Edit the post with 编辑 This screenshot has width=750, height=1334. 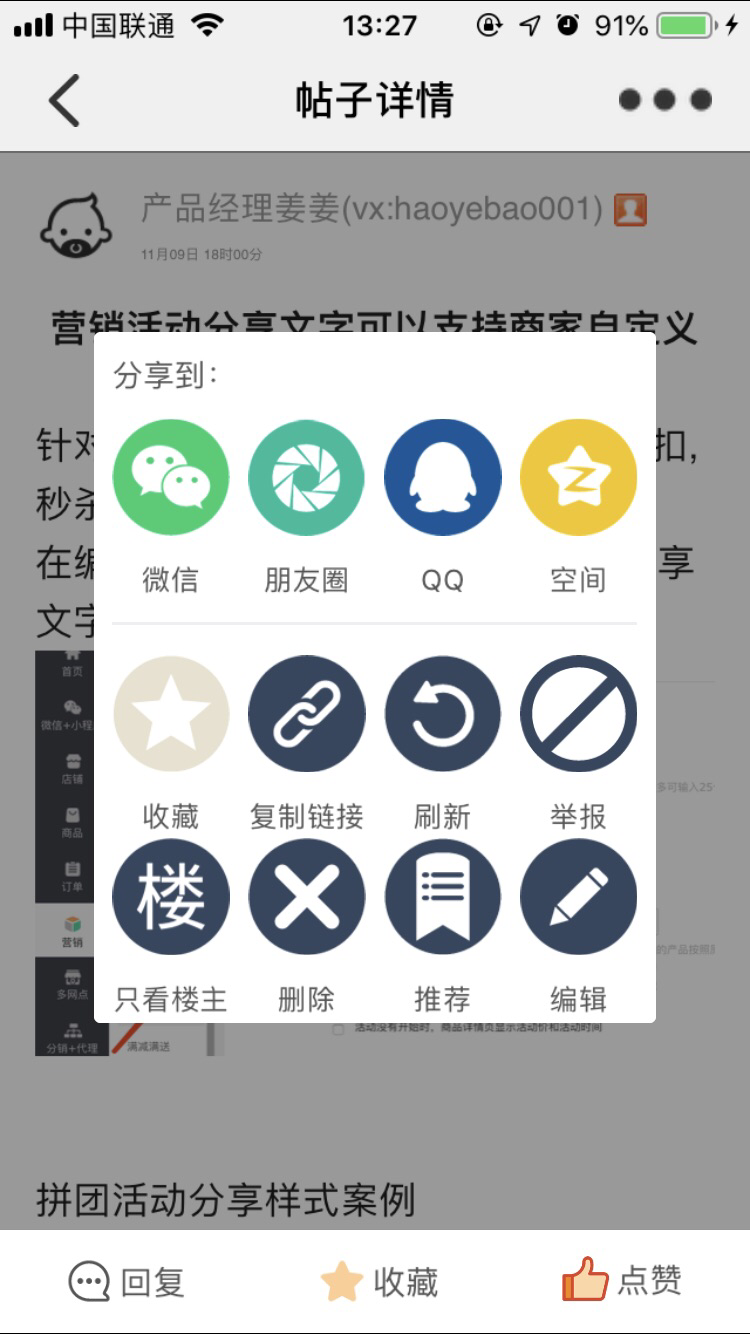(x=579, y=897)
